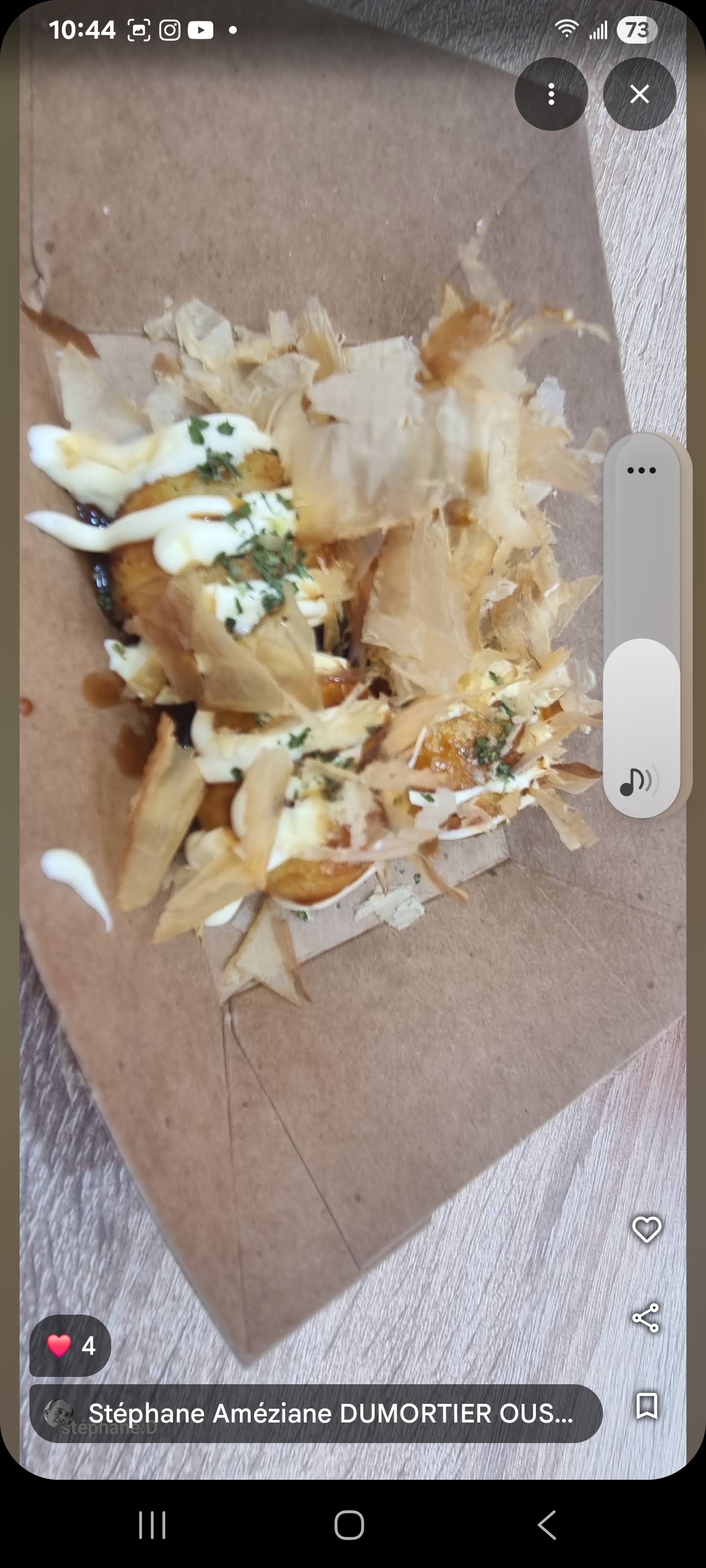Go back with the system back button
The image size is (706, 1568).
point(547,1525)
